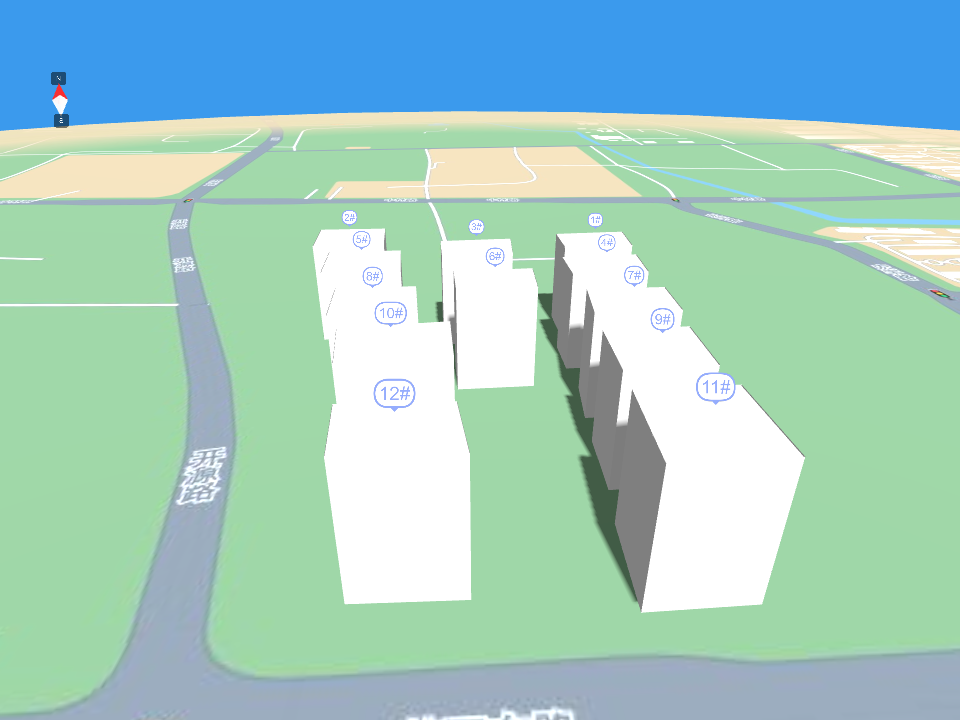Viewport: 960px width, 720px height.
Task: Open the 5# building marker
Action: coord(361,240)
